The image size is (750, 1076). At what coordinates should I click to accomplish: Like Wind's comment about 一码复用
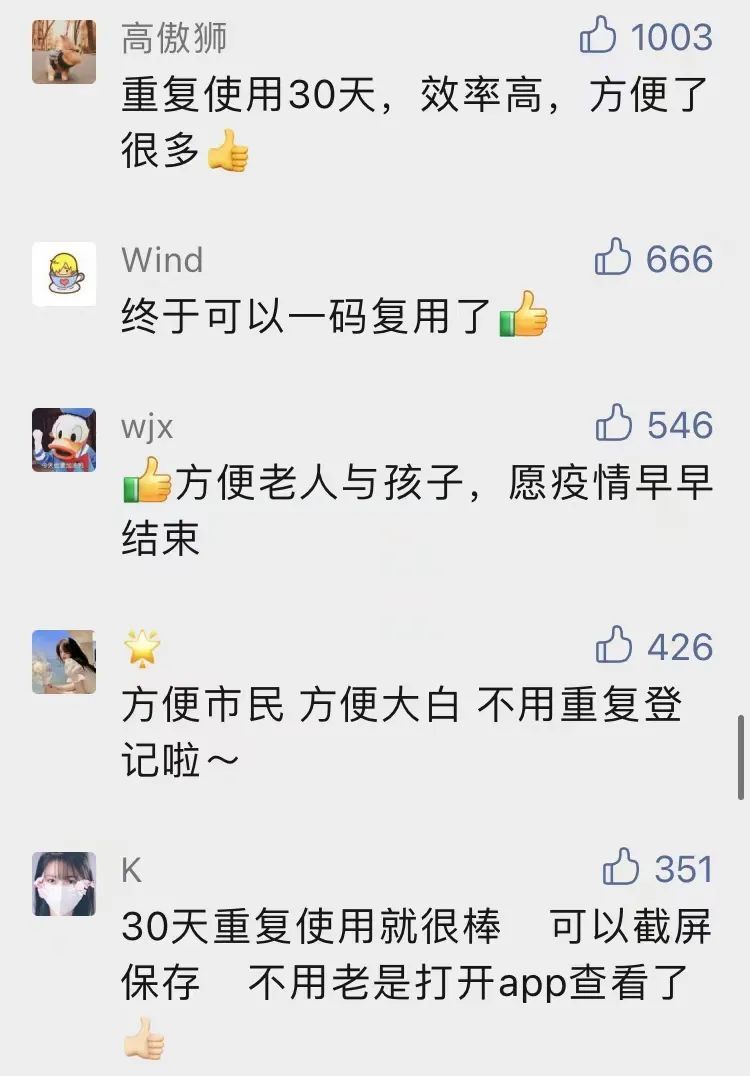(613, 258)
